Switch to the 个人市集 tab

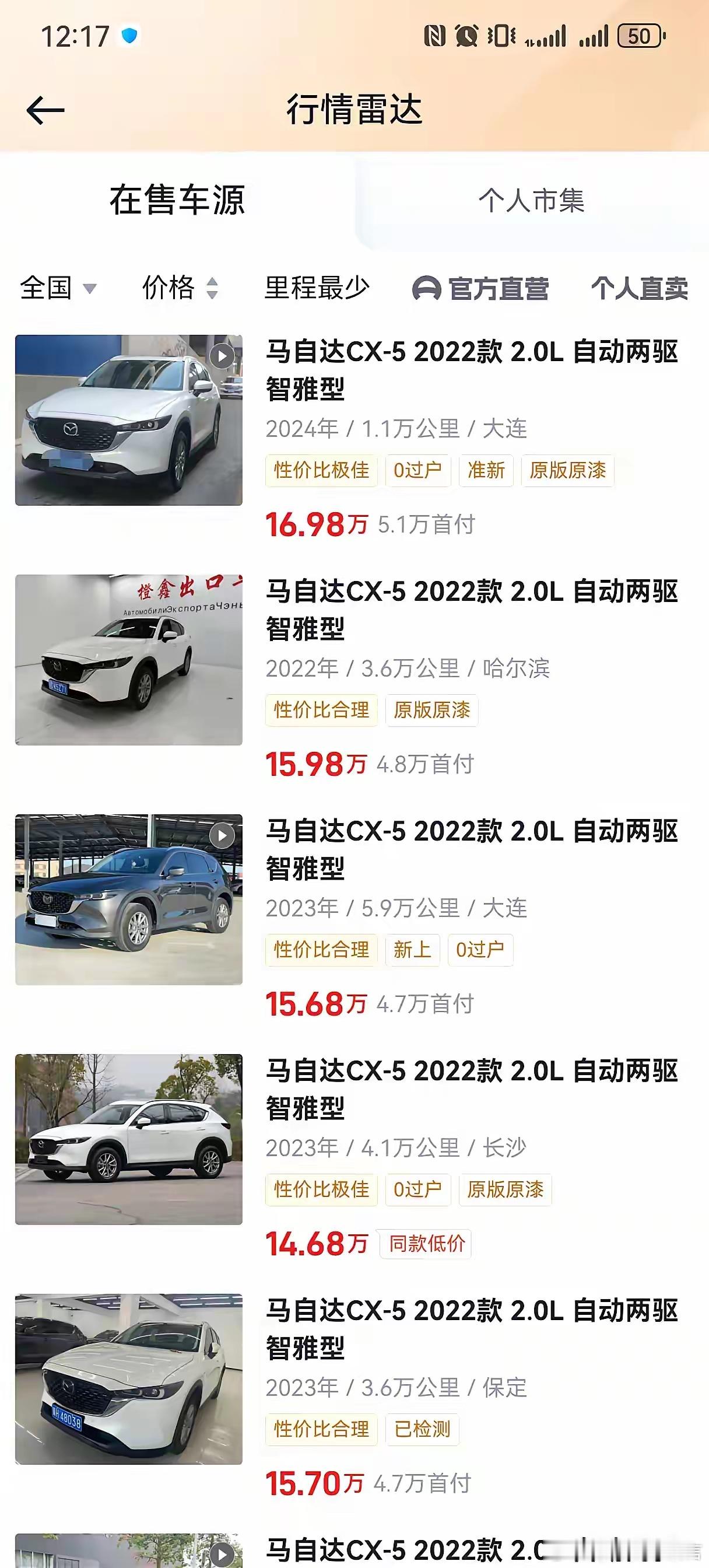[531, 204]
